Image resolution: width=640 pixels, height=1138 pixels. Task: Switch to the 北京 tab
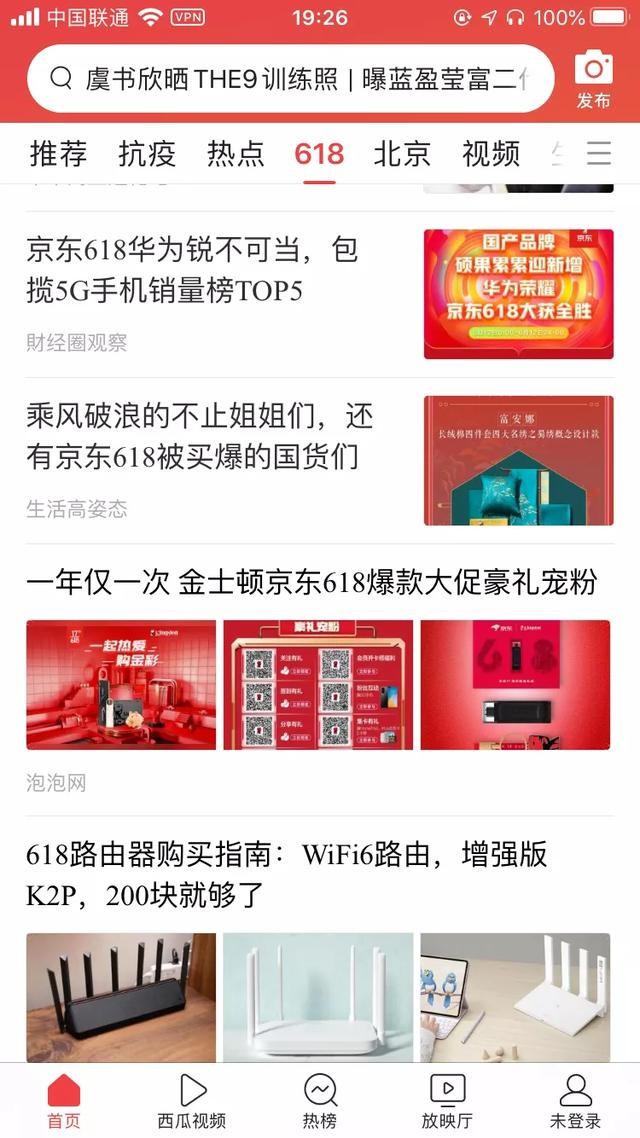click(x=402, y=154)
